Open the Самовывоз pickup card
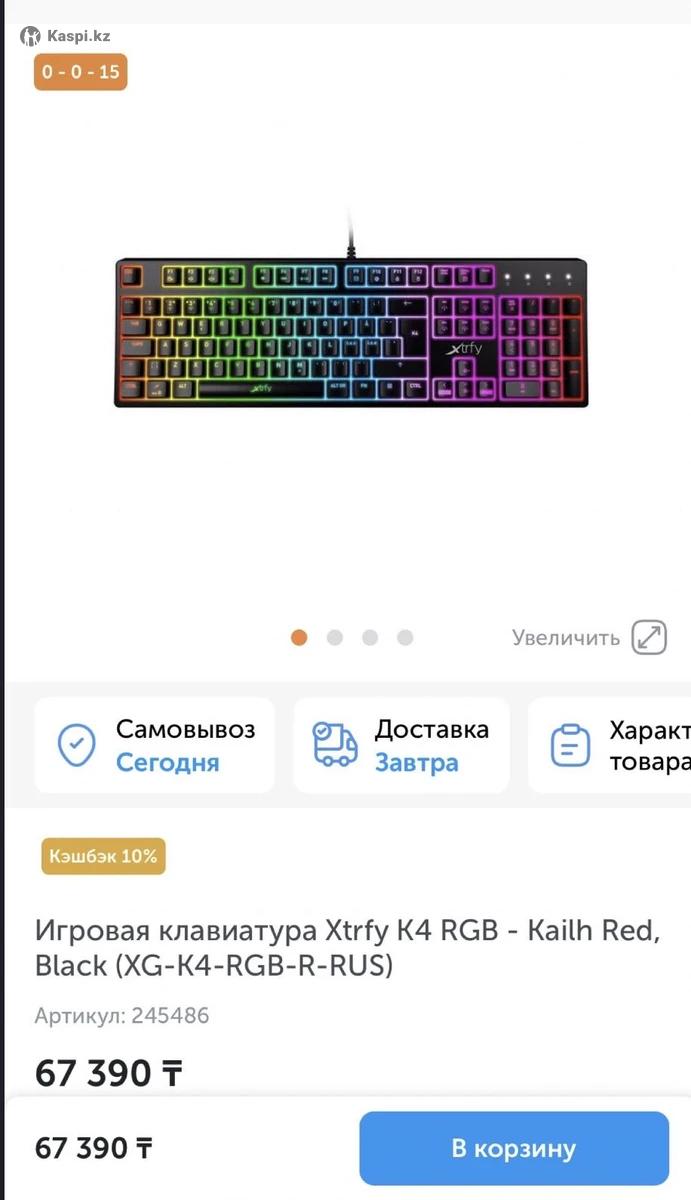The width and height of the screenshot is (691, 1200). (155, 745)
